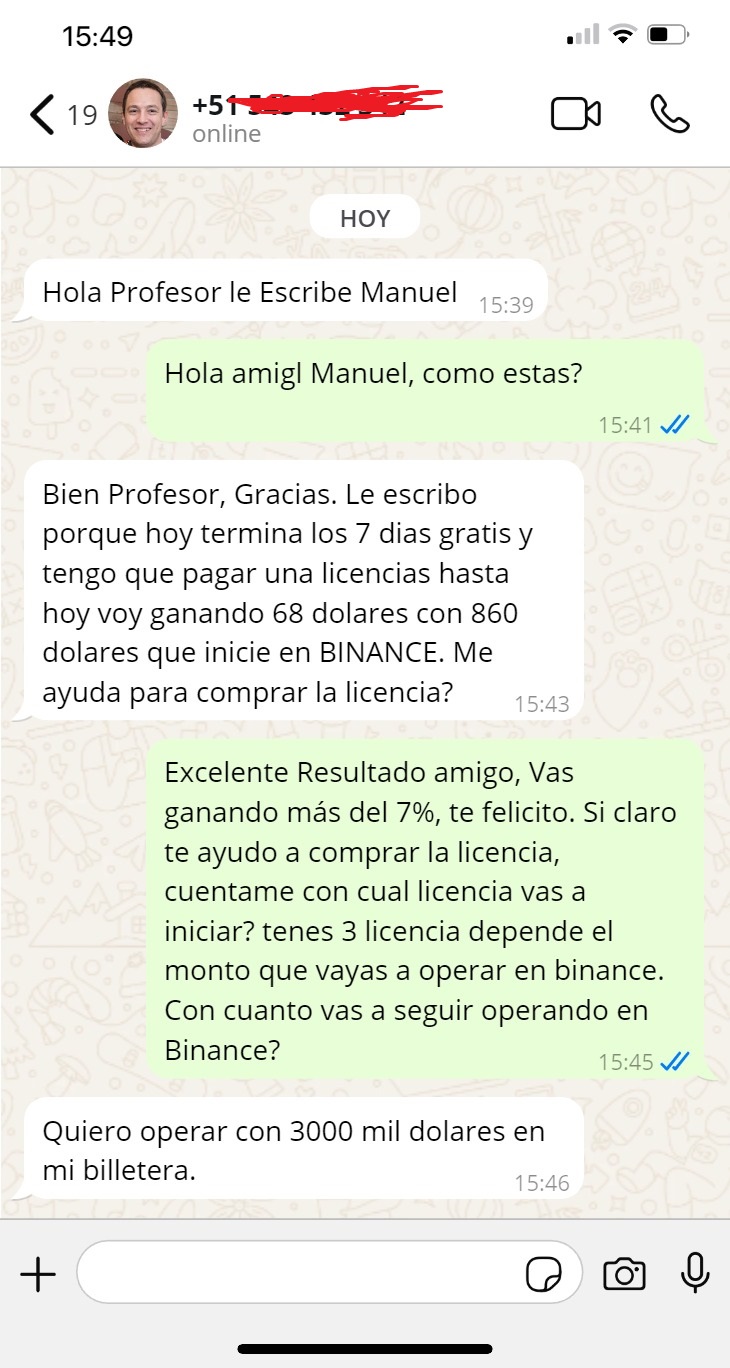Open the unread count badge showing 19
Viewport: 730px width, 1368px height.
[x=80, y=113]
